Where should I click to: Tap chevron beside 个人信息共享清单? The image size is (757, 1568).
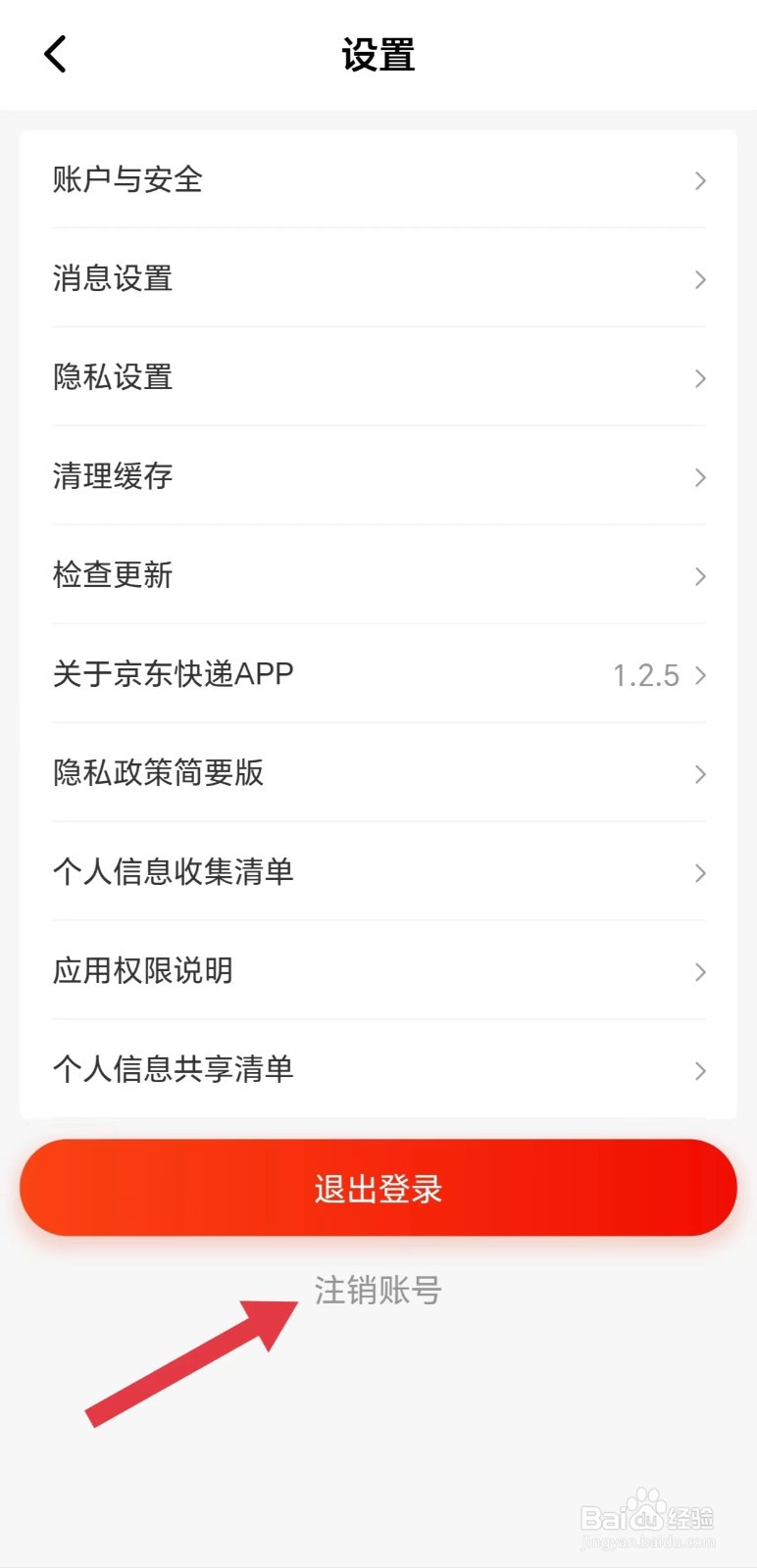click(699, 1071)
